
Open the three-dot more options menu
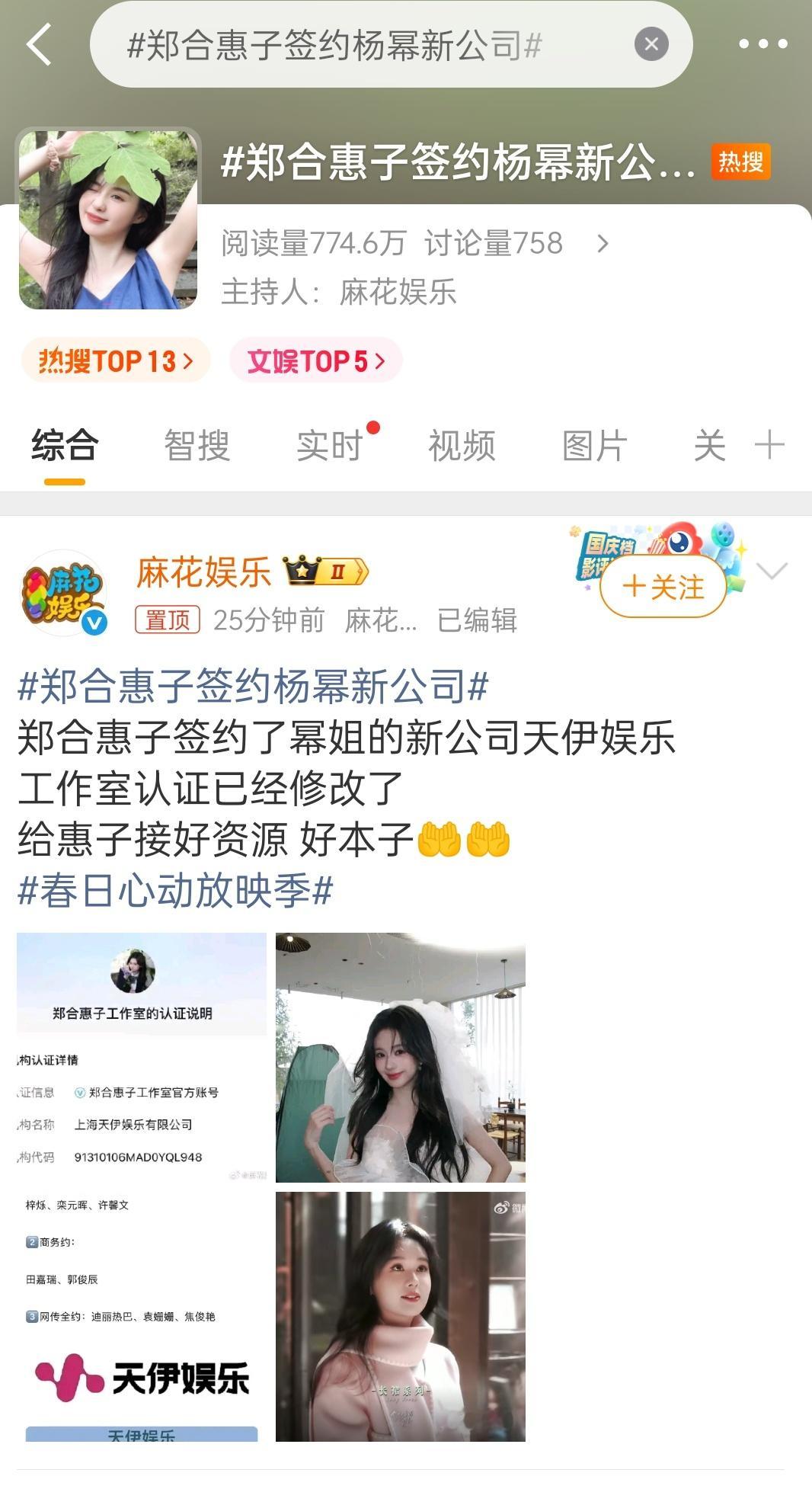click(x=756, y=44)
